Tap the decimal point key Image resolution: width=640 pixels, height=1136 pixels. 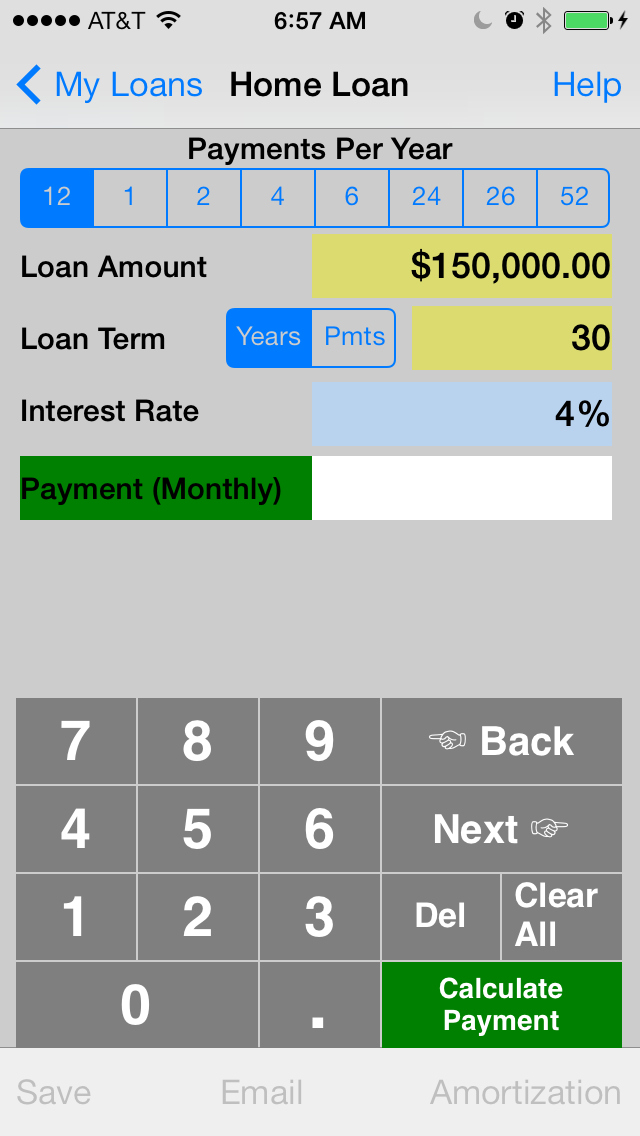tap(319, 1004)
